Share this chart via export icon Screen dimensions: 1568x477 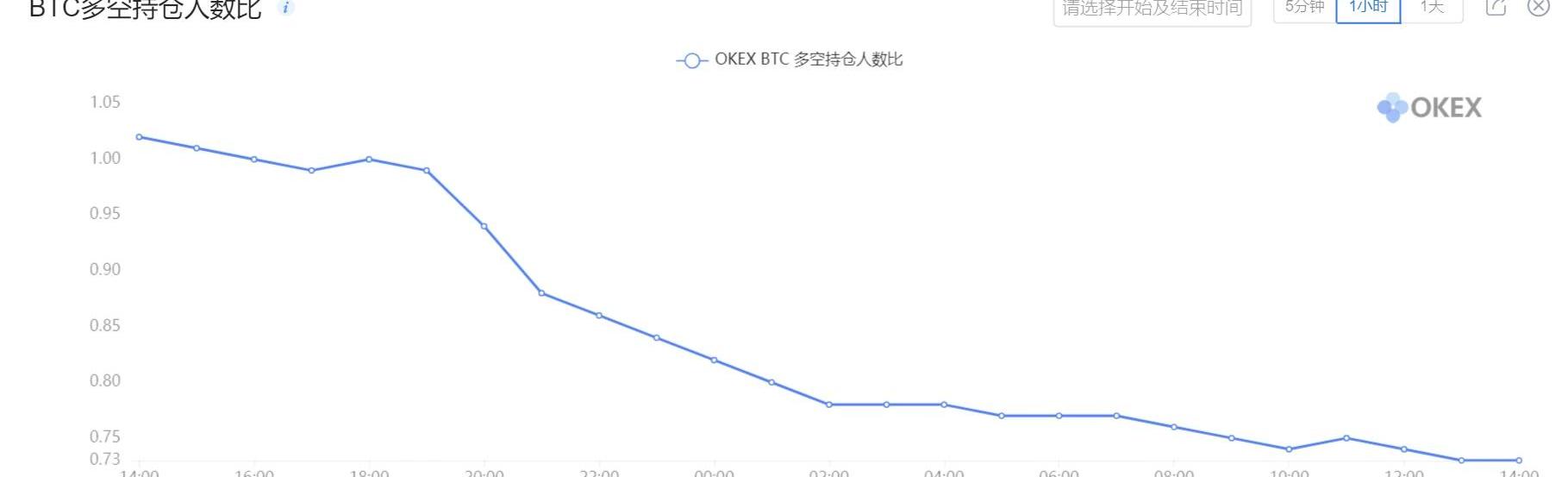[1496, 8]
